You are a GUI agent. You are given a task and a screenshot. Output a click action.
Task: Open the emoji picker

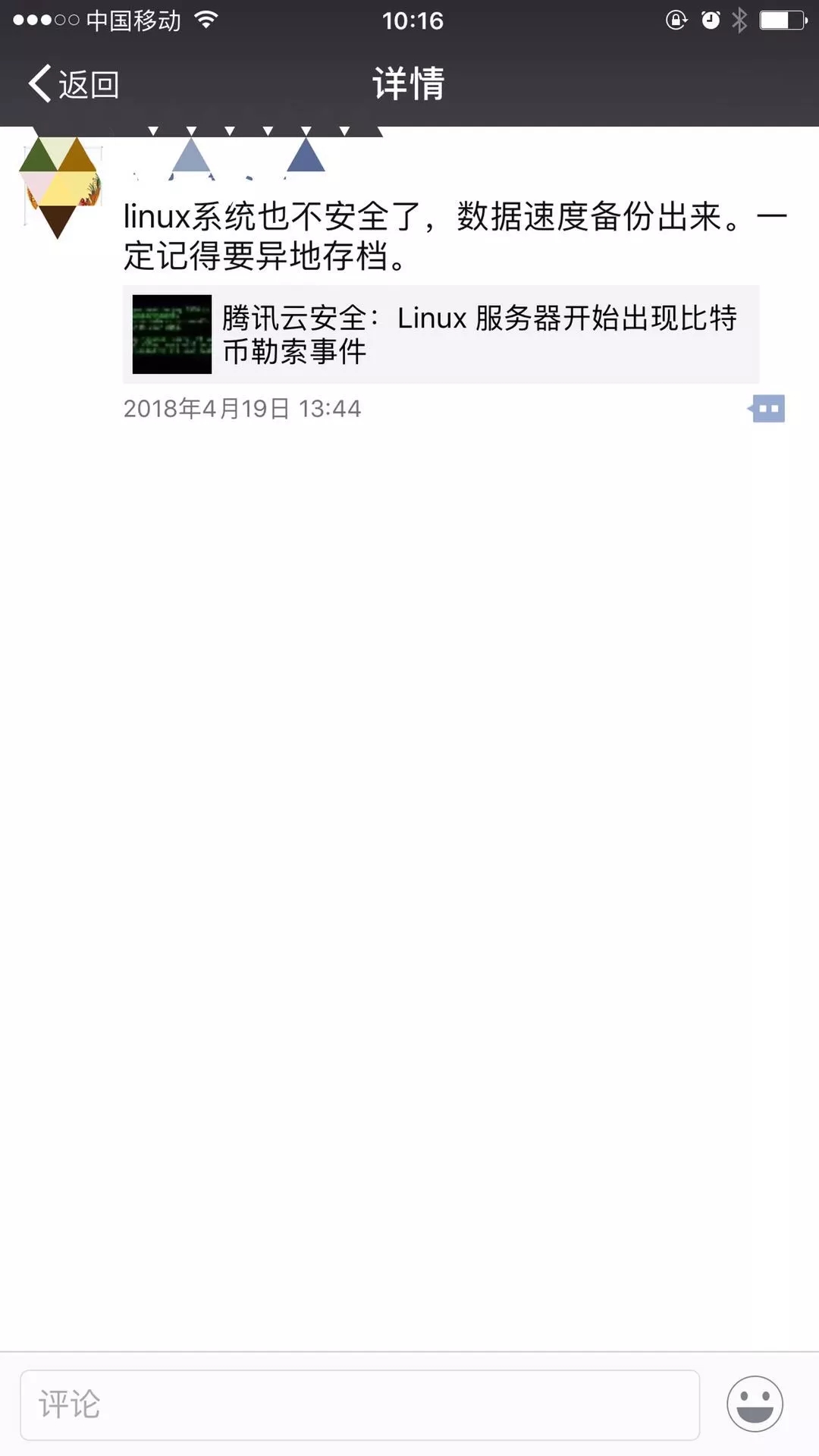click(754, 1404)
